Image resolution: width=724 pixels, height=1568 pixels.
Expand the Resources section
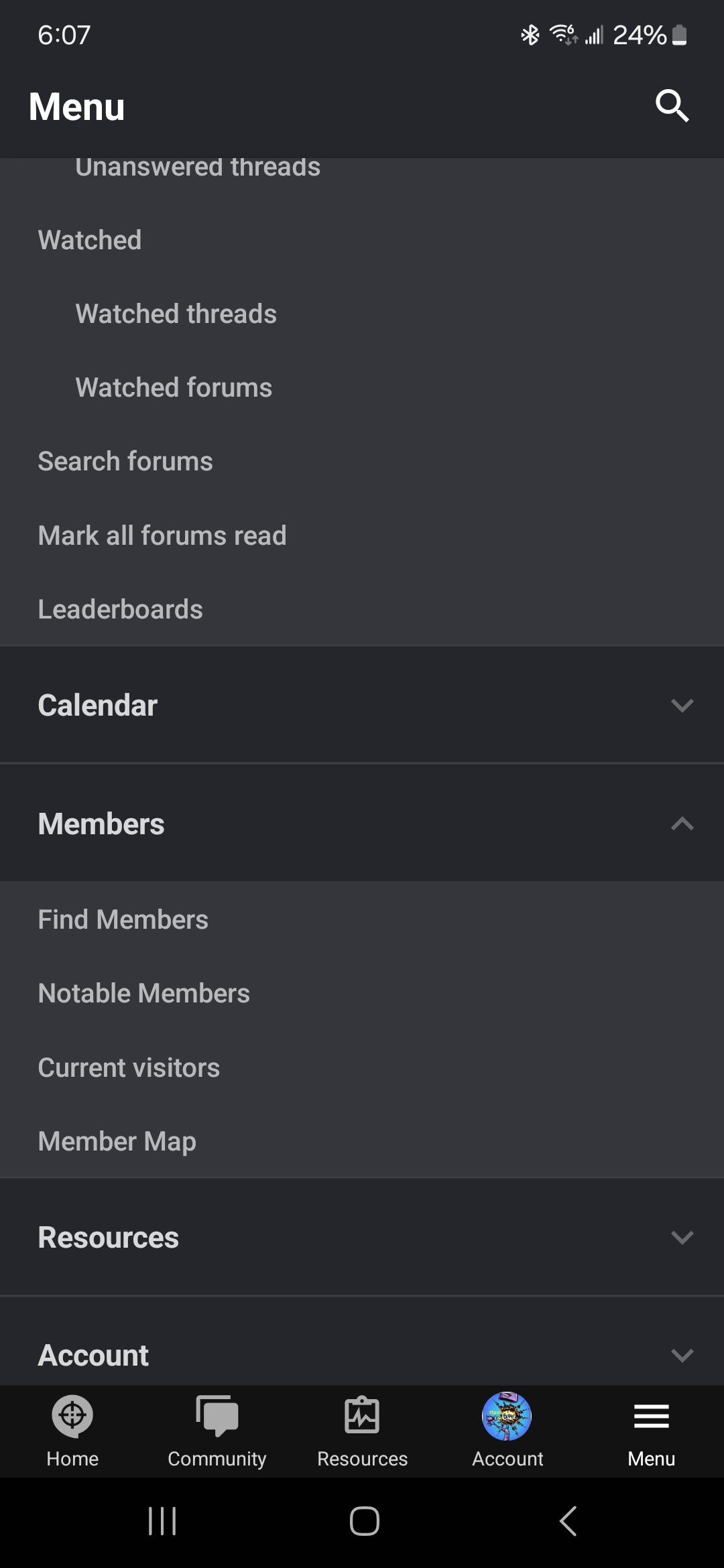[362, 1237]
